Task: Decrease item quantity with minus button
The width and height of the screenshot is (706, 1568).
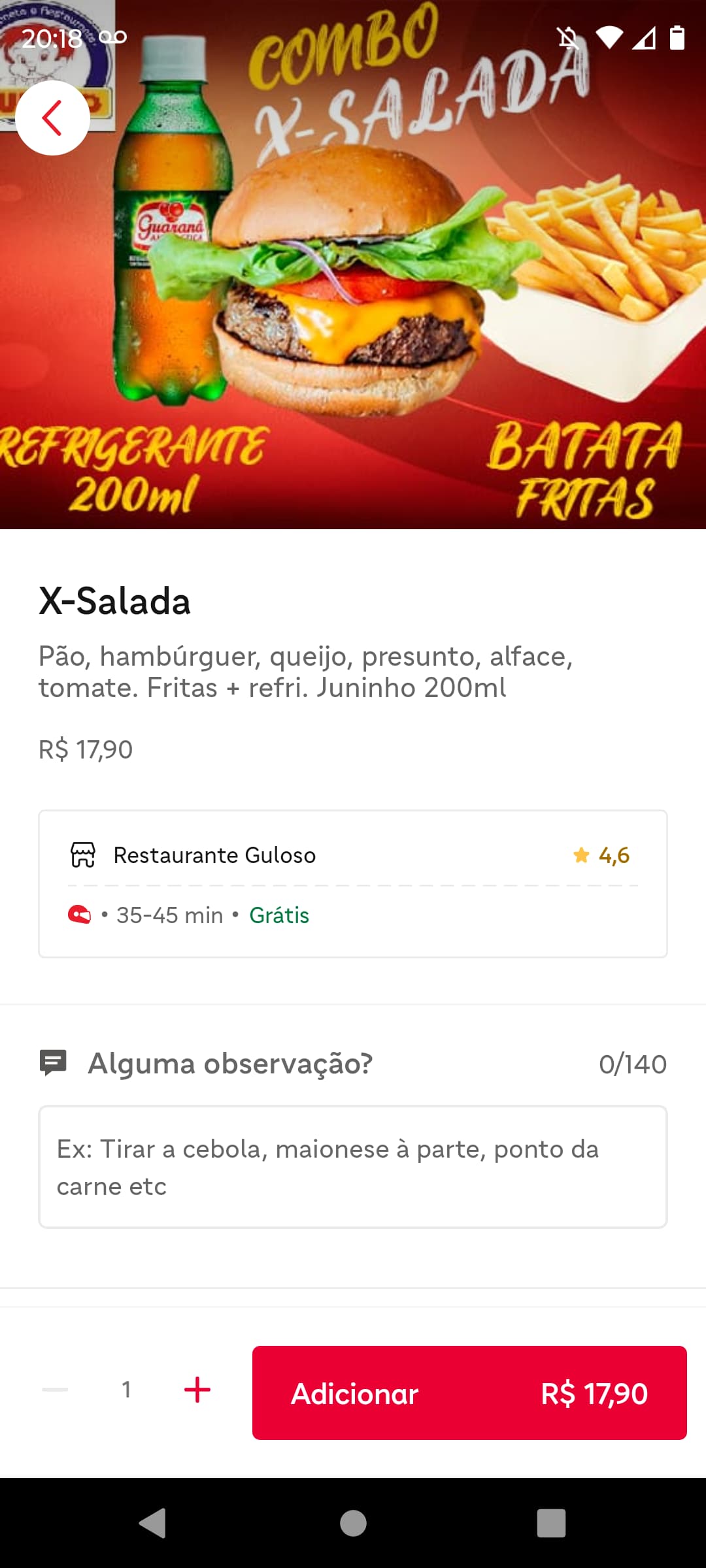Action: (x=55, y=1390)
